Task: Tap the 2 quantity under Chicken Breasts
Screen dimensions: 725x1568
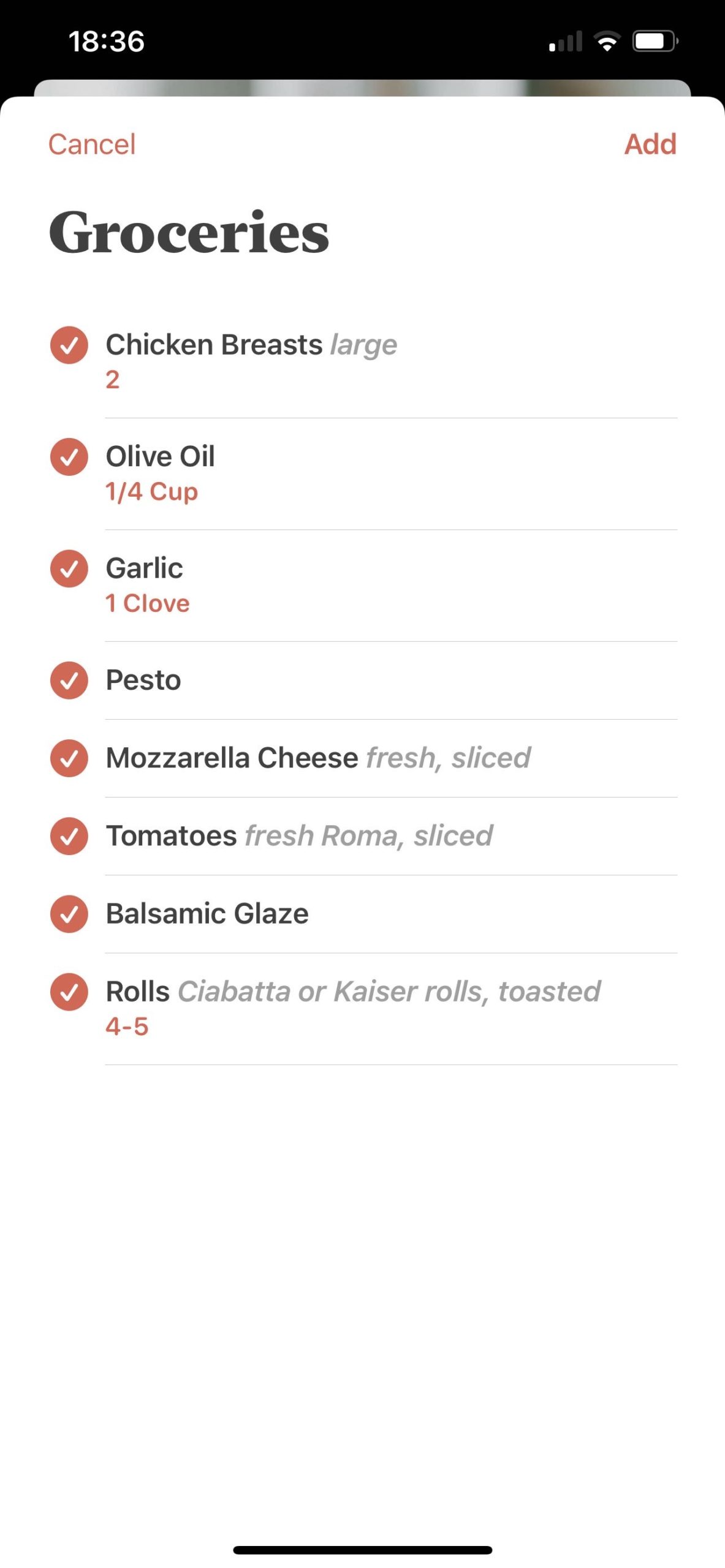Action: click(112, 381)
